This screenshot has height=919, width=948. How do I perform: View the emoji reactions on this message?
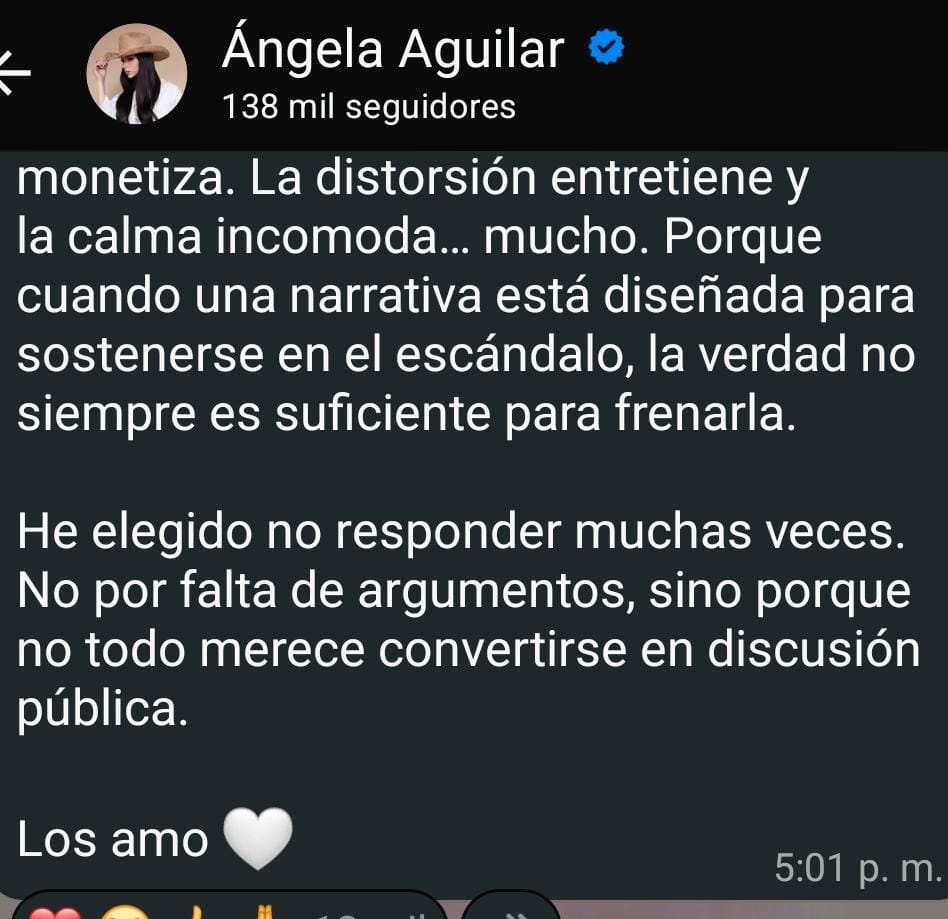[x=220, y=908]
